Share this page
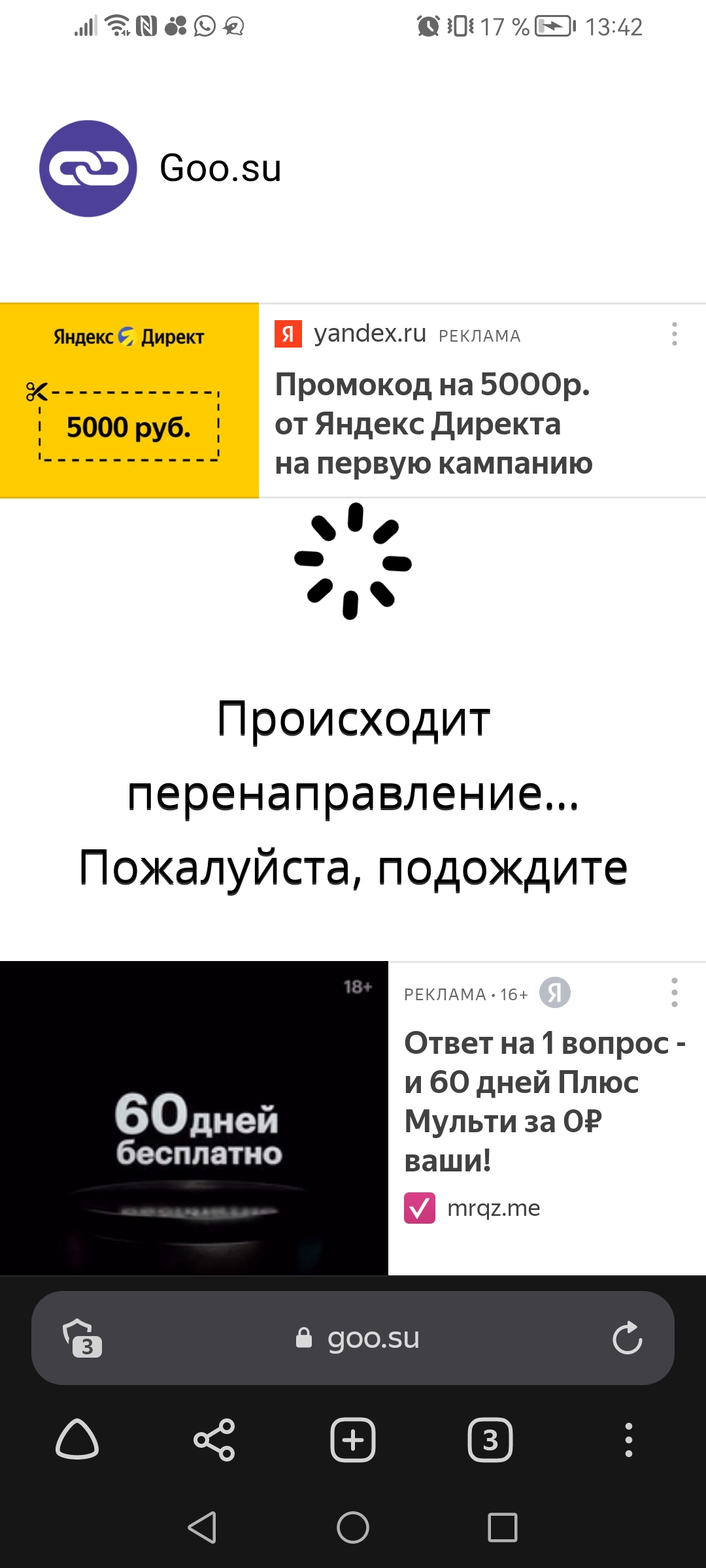The height and width of the screenshot is (1568, 706). [214, 1439]
